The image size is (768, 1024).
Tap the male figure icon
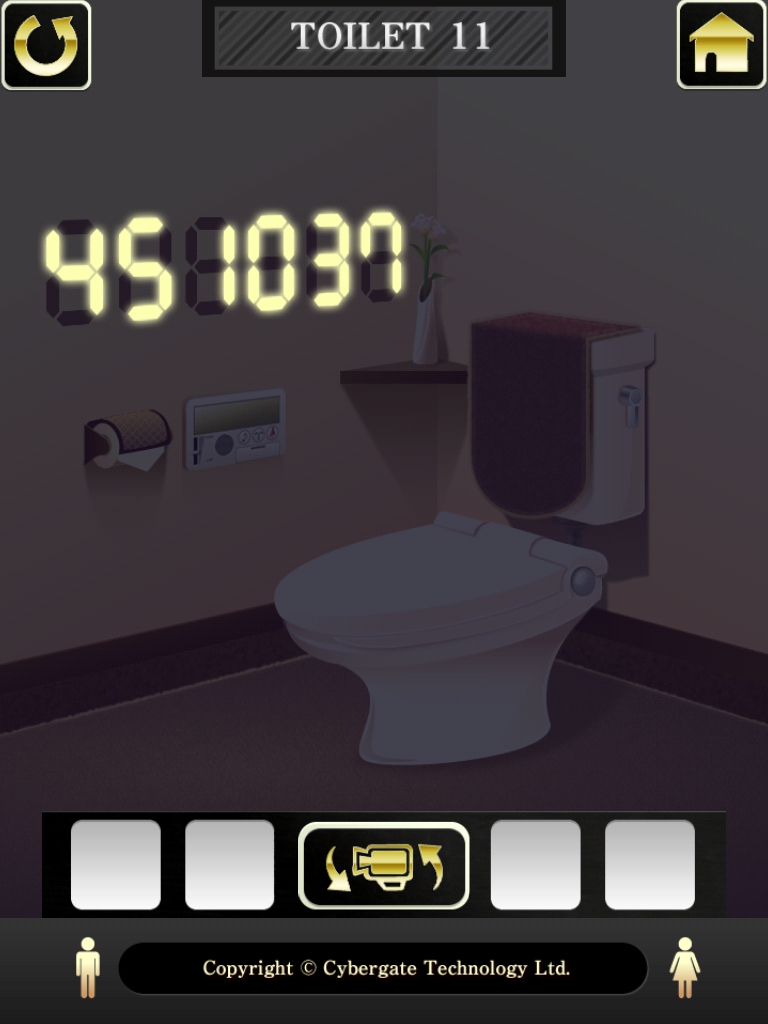(88, 967)
